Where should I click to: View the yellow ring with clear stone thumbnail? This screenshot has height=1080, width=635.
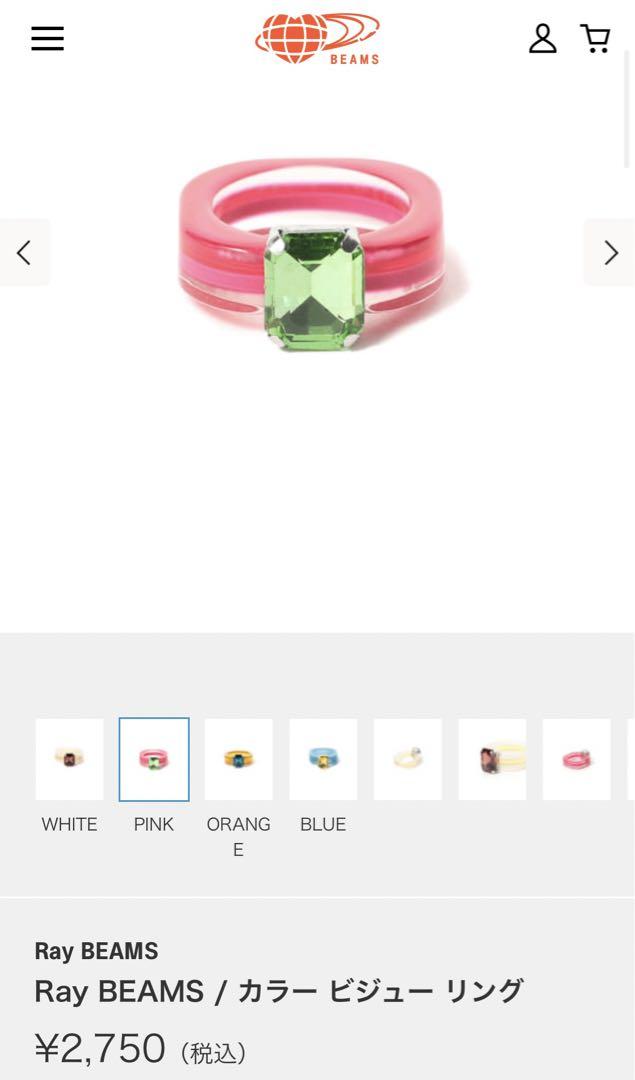pyautogui.click(x=407, y=759)
